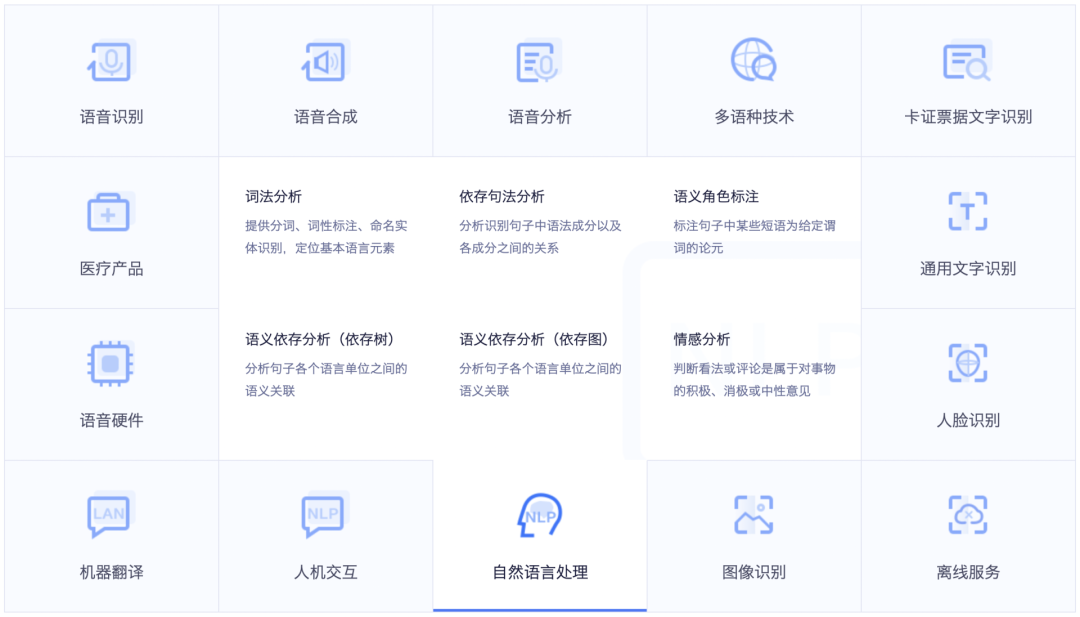Screen dimensions: 1080x617
Task: Select the 机器翻译 tile
Action: coord(111,537)
